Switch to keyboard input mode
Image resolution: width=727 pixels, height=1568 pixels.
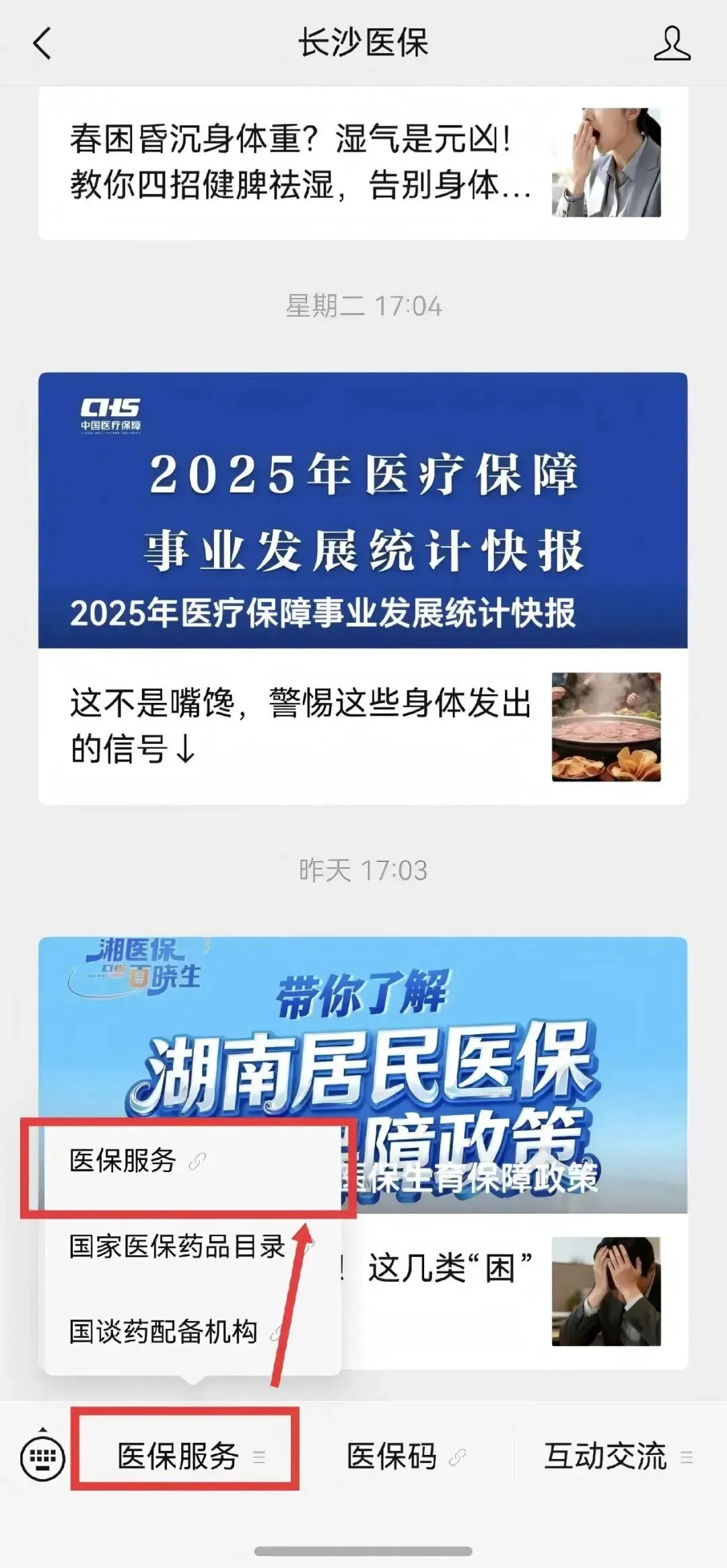43,1458
